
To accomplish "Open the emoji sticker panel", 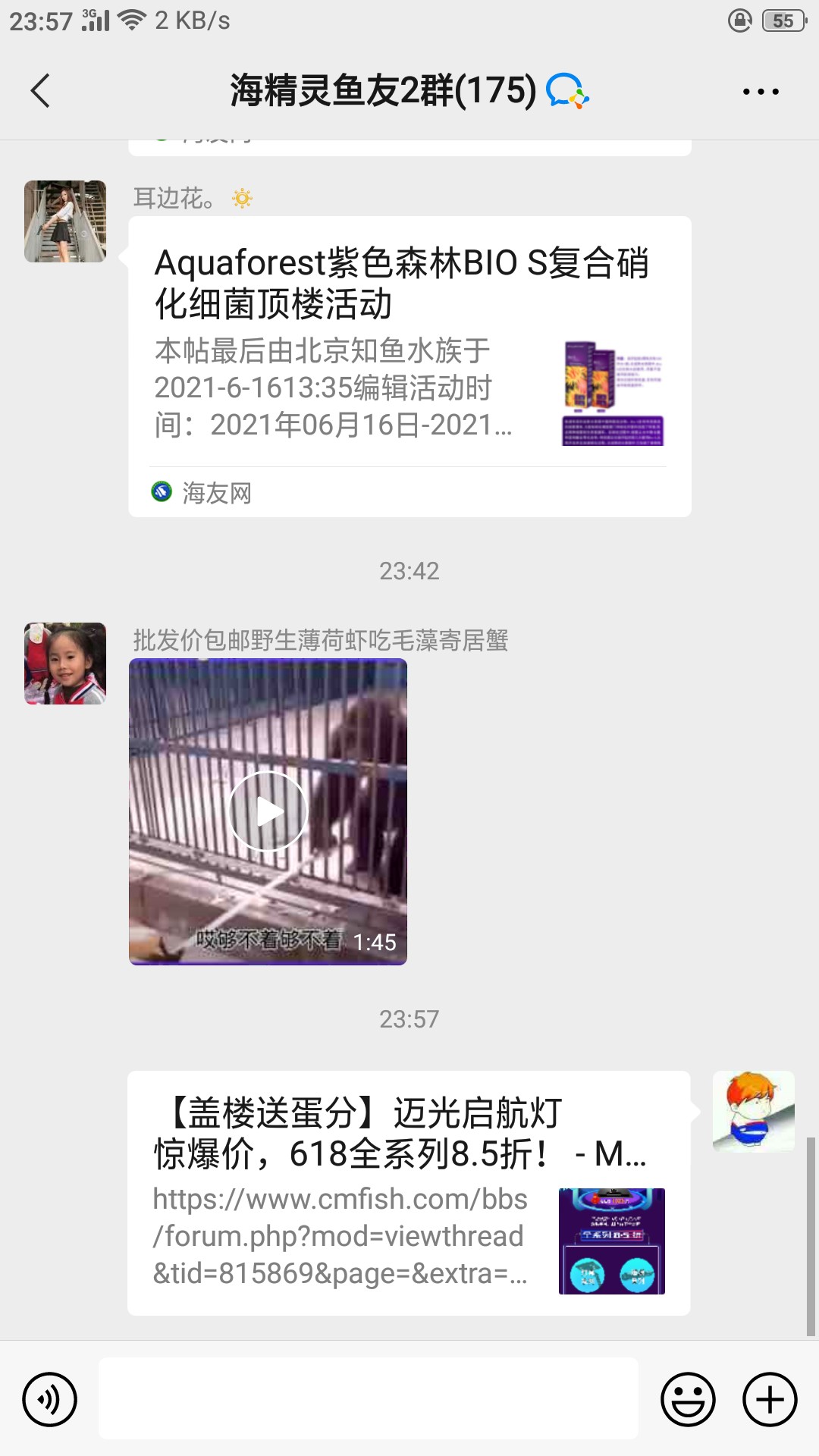I will point(688,1399).
